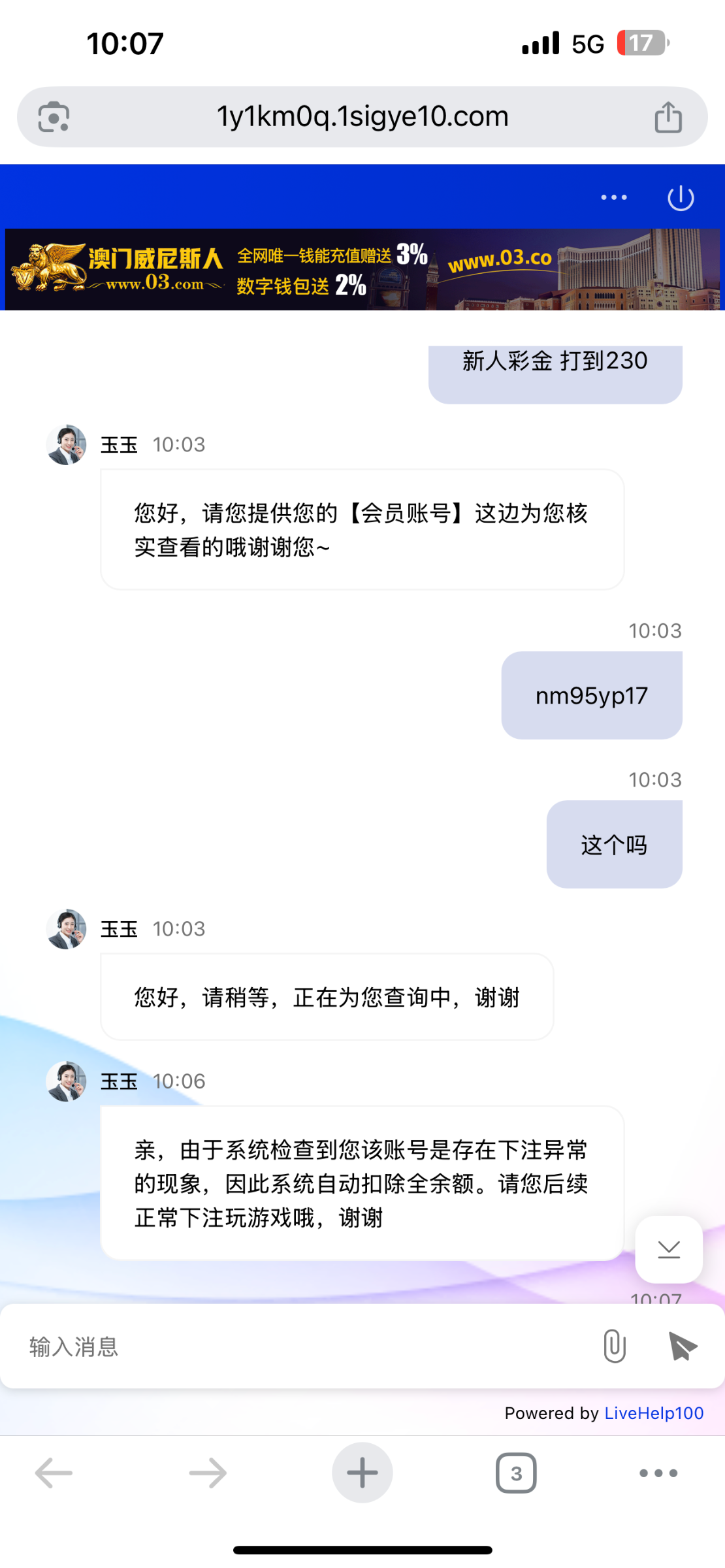Viewport: 725px width, 1568px height.
Task: Share this page from the address bar
Action: (668, 118)
